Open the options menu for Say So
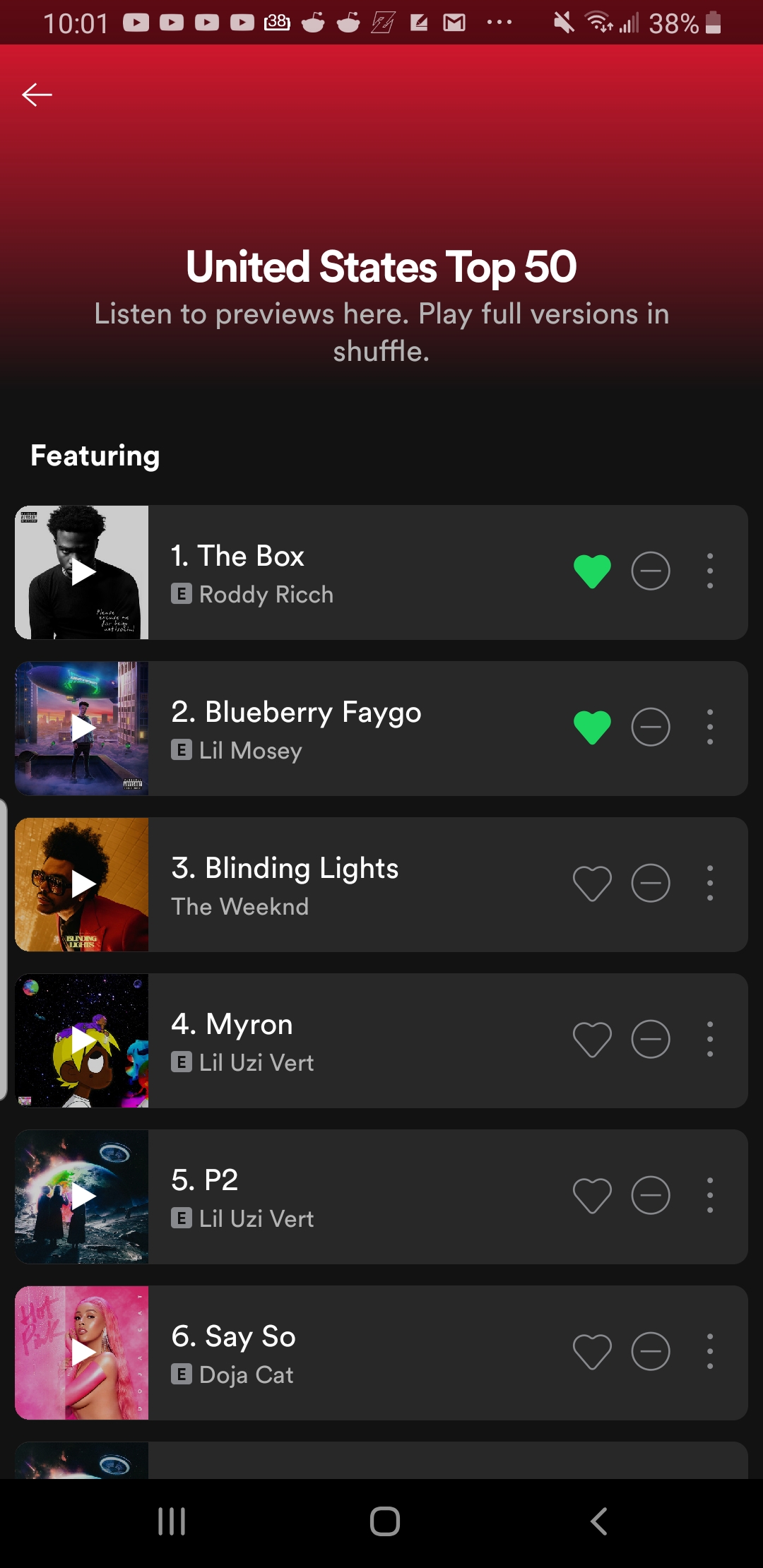This screenshot has width=763, height=1568. click(709, 1351)
